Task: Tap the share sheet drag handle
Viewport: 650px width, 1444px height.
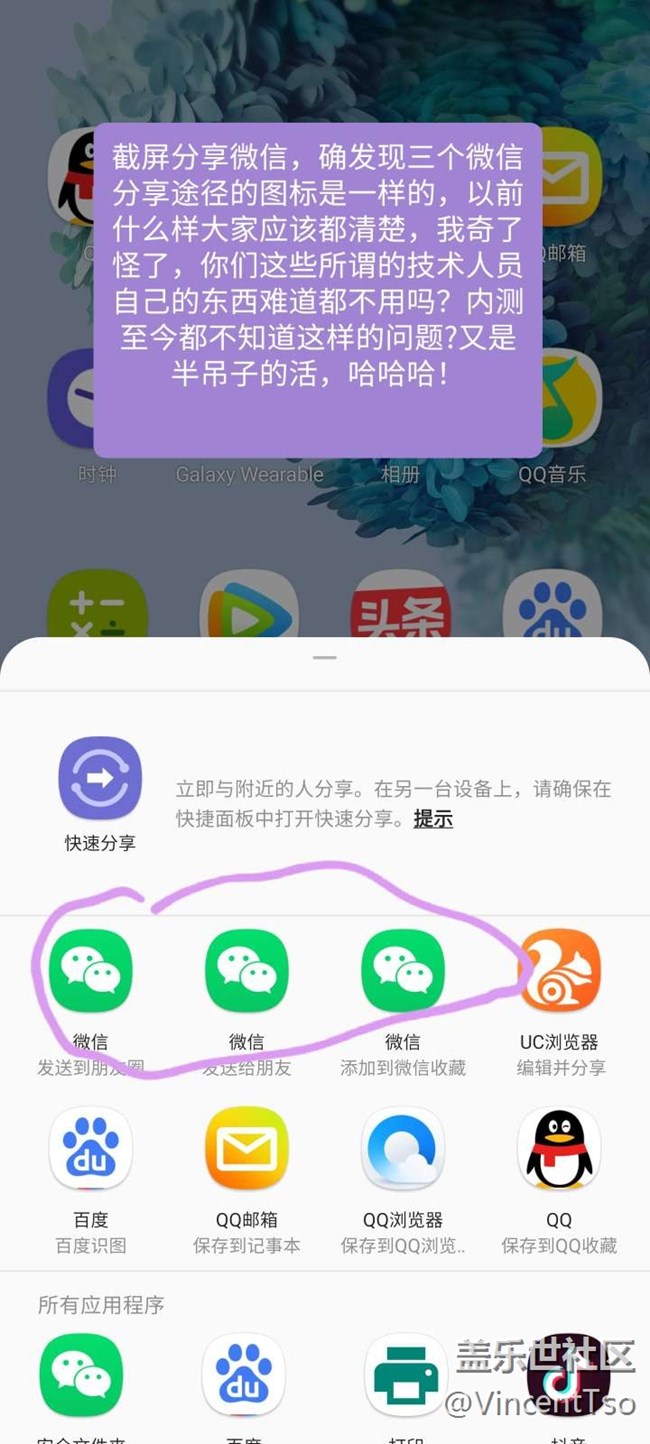Action: (325, 658)
